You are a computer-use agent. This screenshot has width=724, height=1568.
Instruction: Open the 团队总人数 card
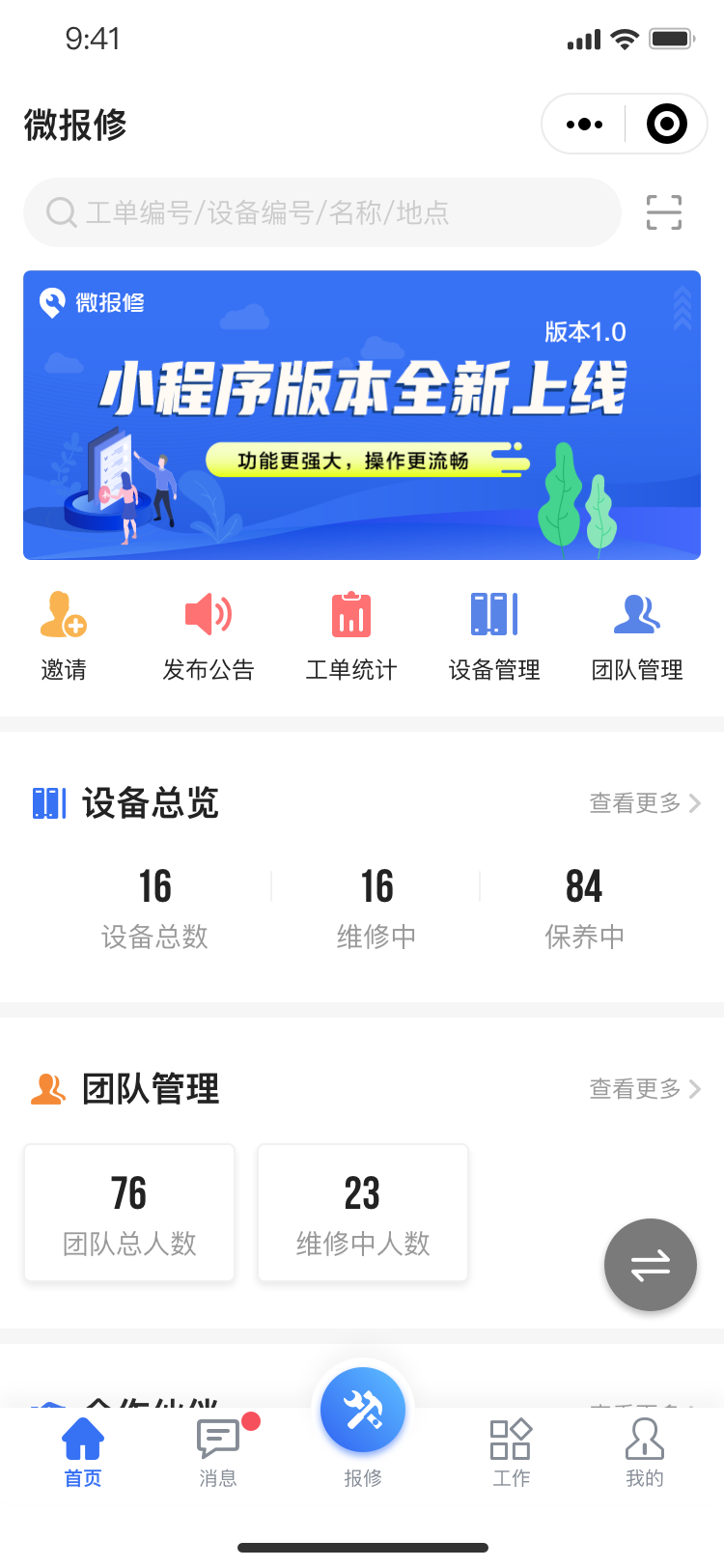129,1213
